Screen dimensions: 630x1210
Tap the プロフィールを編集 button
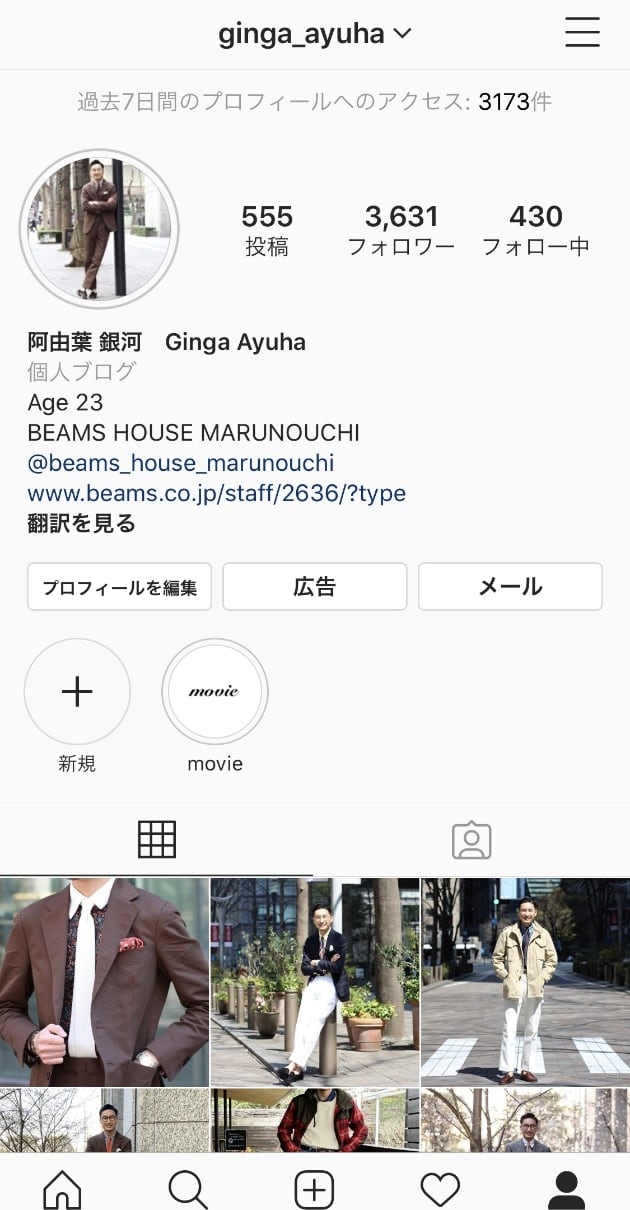(x=120, y=587)
